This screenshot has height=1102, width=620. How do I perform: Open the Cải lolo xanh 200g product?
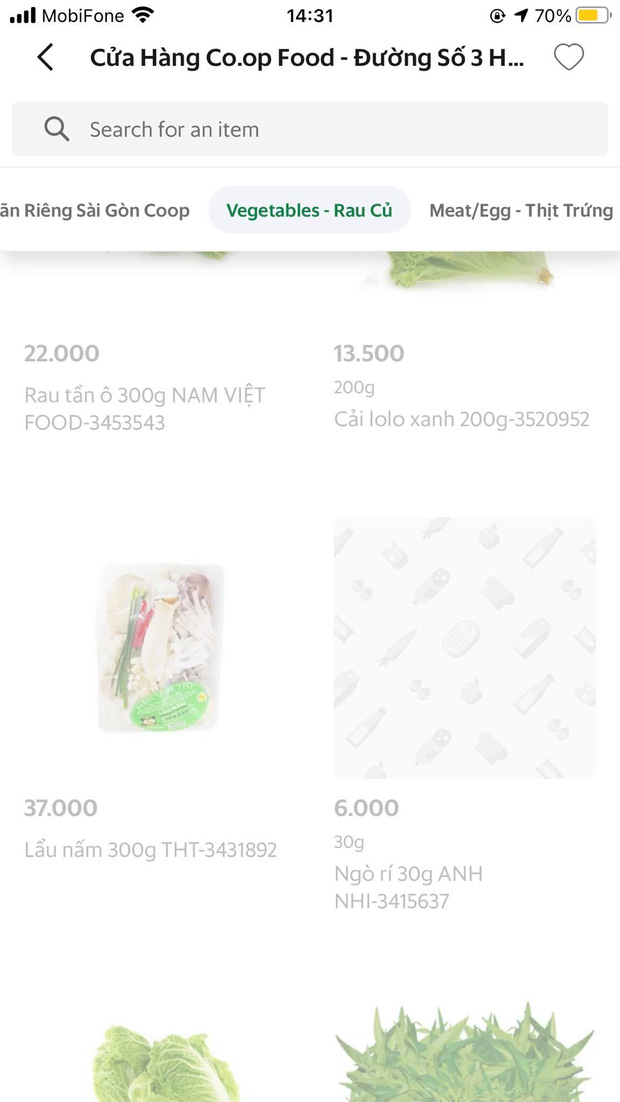pos(461,419)
